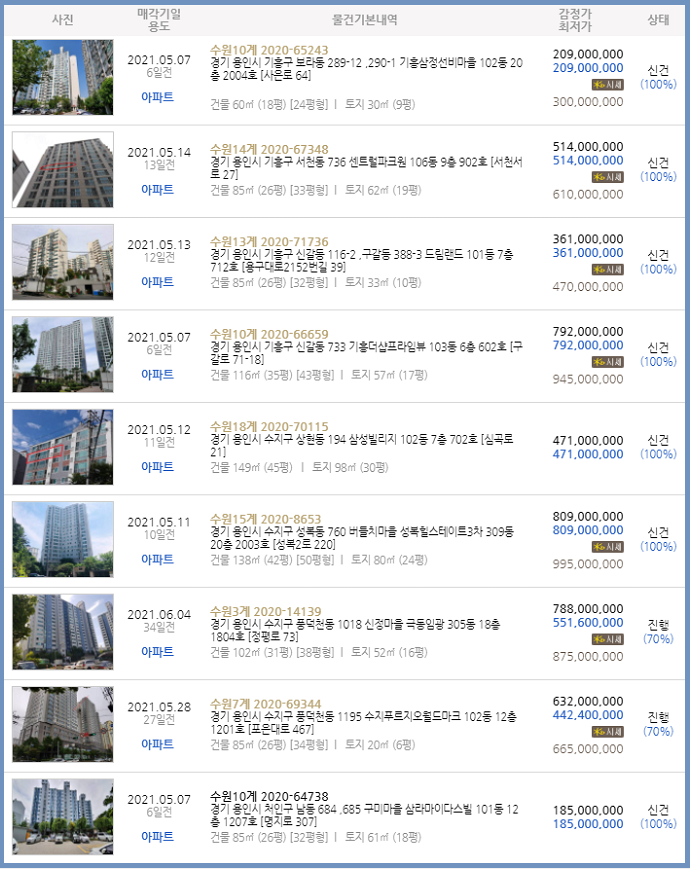Show 시세 for the 632,000,000 listing
Image resolution: width=690 pixels, height=869 pixels.
[x=607, y=731]
